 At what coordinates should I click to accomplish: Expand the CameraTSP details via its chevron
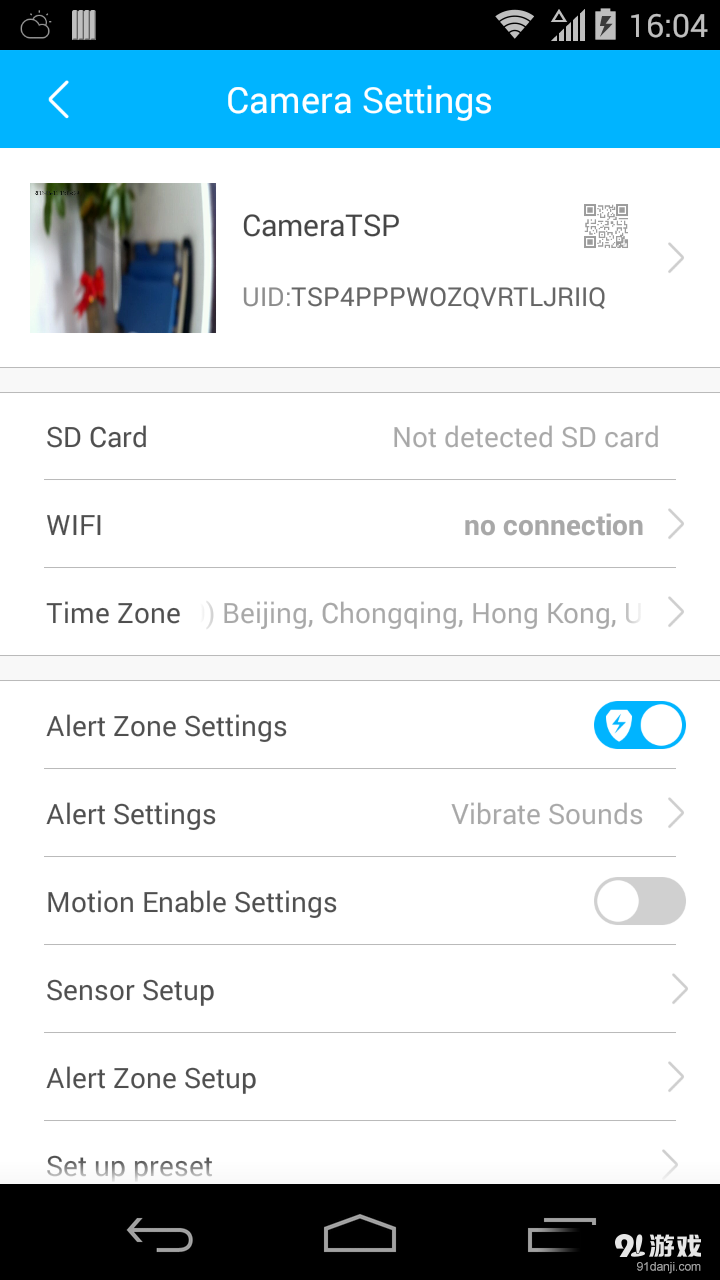[675, 257]
